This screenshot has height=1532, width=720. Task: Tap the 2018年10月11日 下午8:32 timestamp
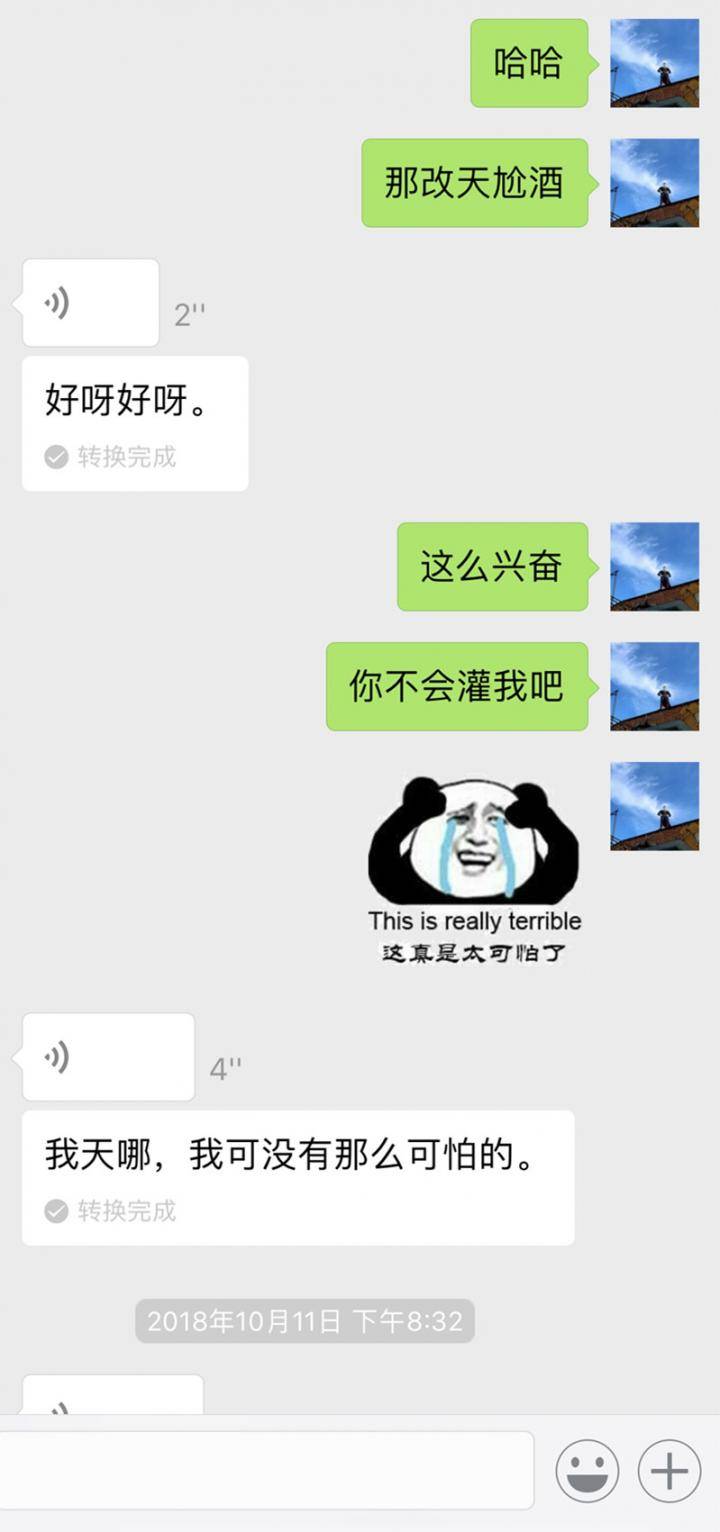click(x=303, y=1321)
